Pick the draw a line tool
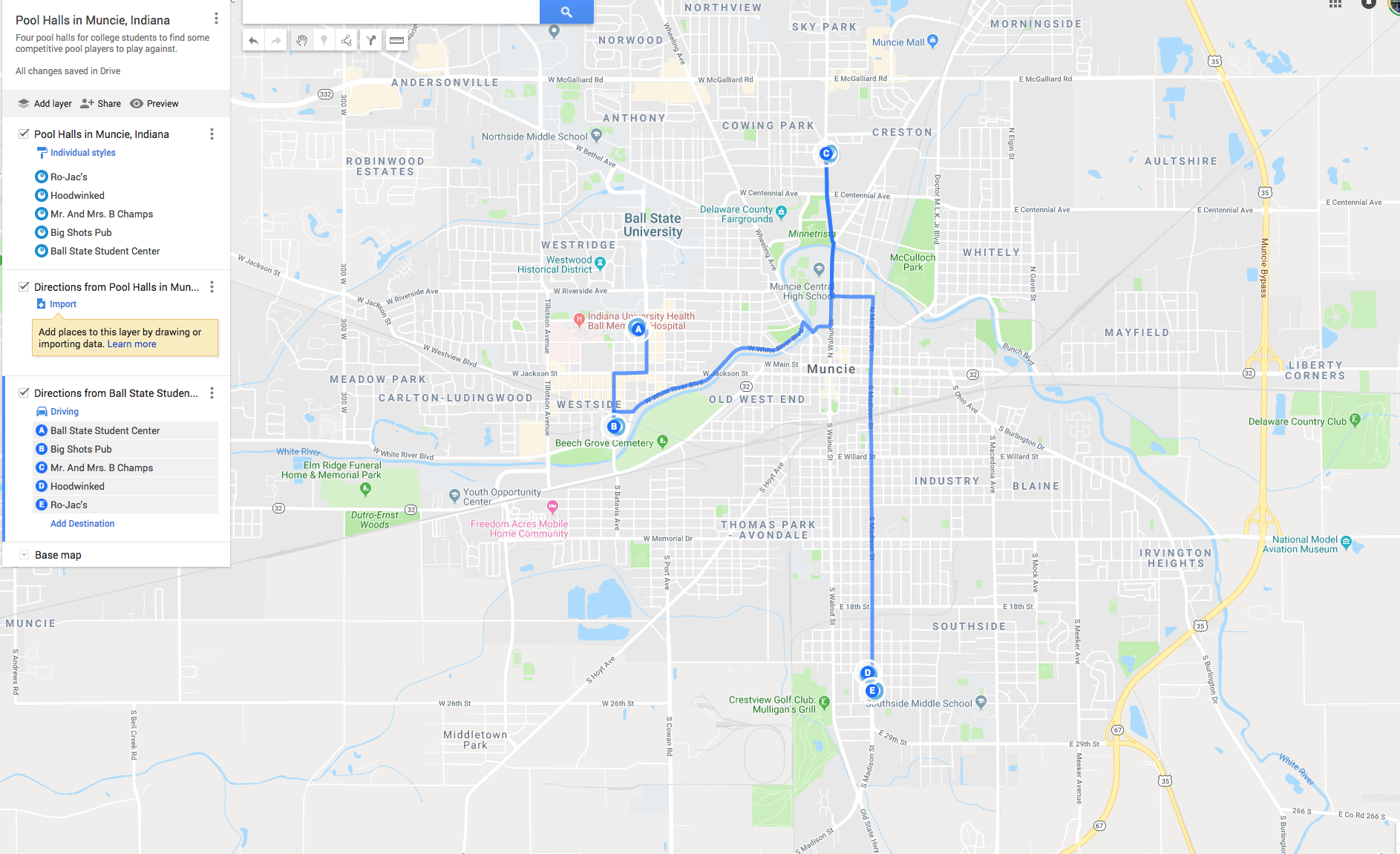 coord(347,41)
